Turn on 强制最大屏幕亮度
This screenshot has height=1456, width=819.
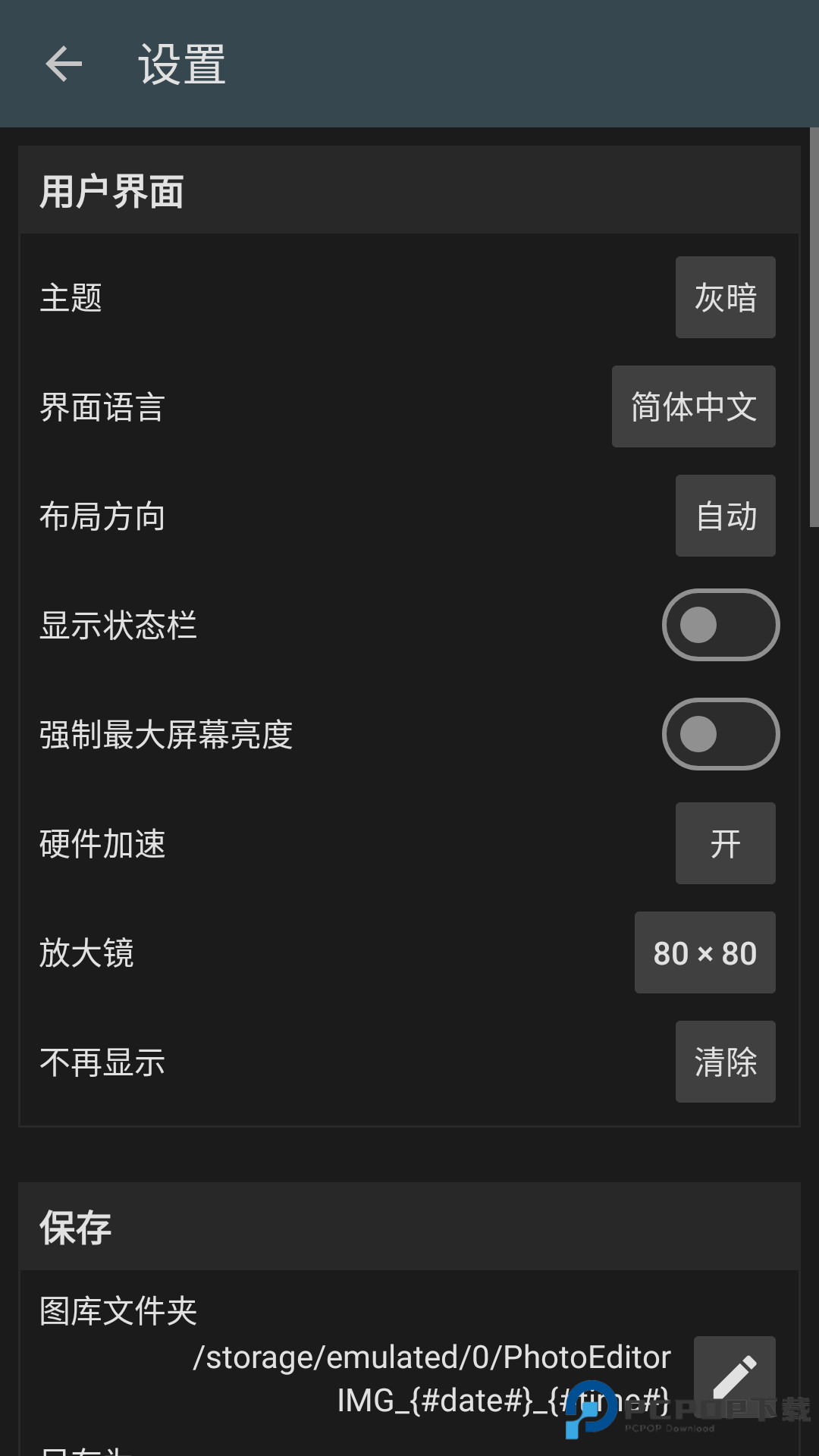pos(720,733)
